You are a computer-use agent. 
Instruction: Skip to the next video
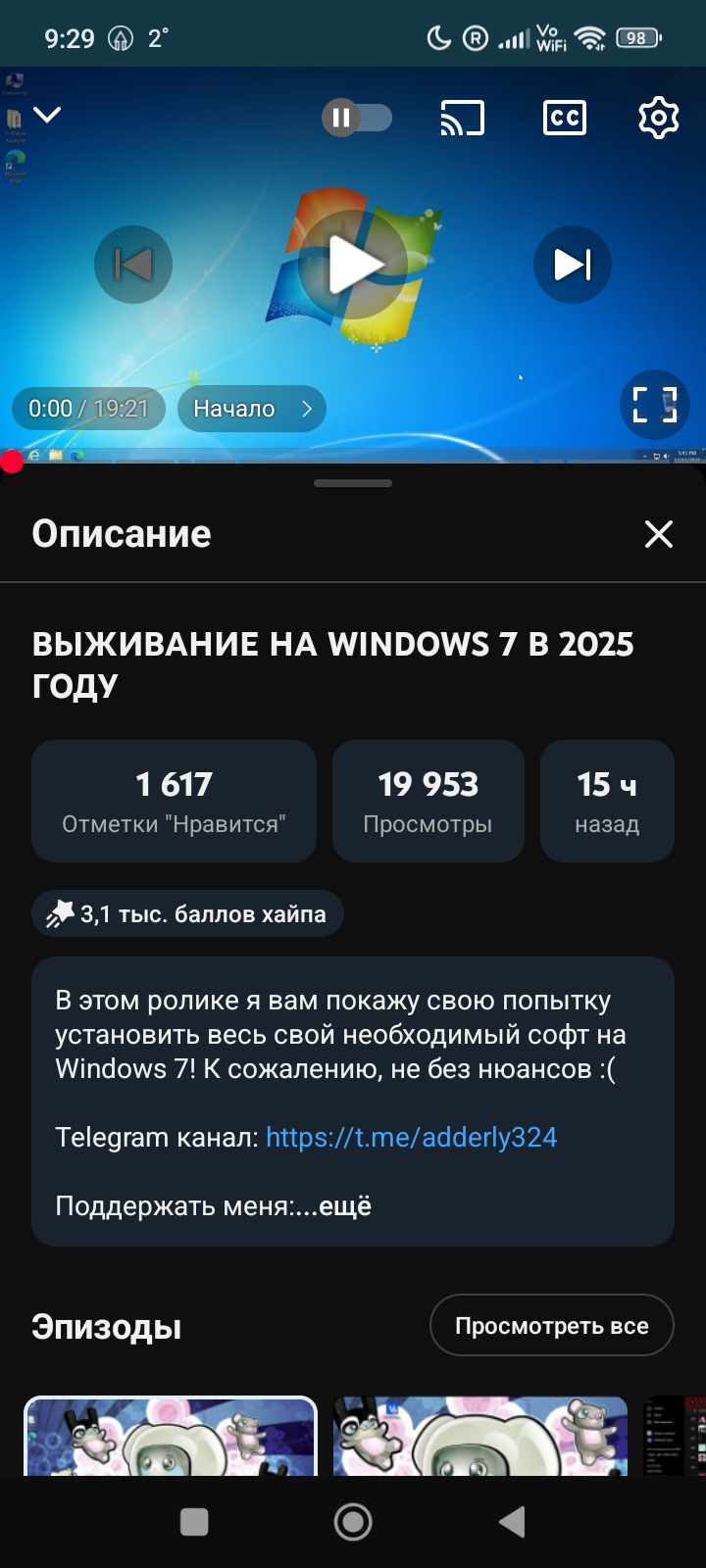(573, 265)
